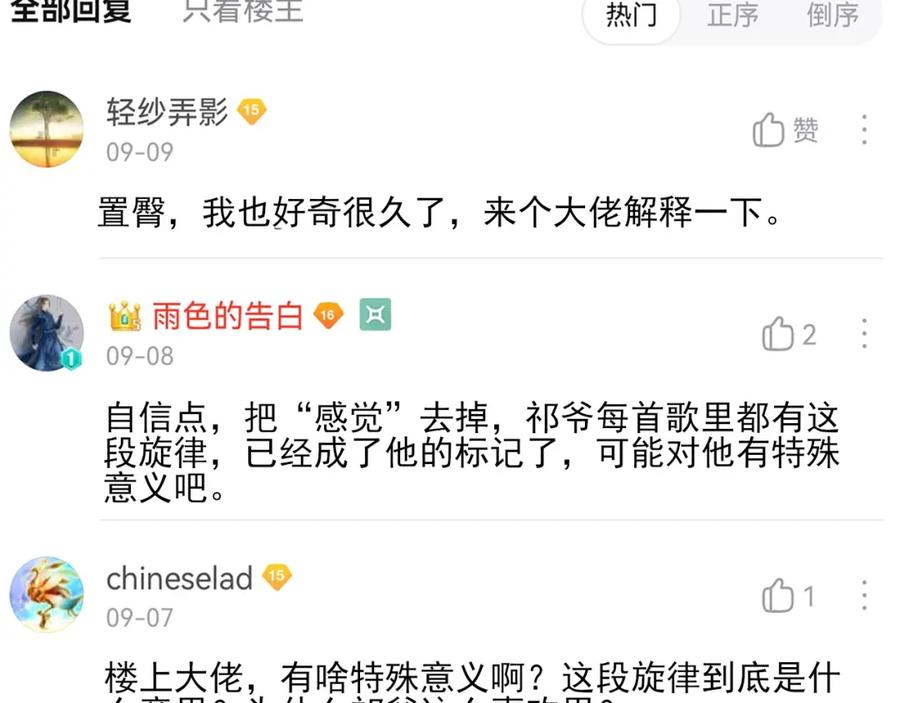Sort replies by 热门
Screen dimensions: 900x703
tap(631, 15)
